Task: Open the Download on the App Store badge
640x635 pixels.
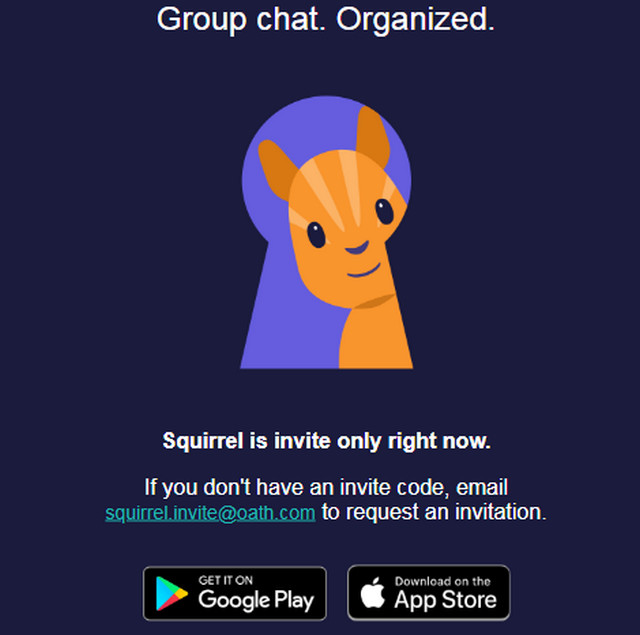Action: 429,593
